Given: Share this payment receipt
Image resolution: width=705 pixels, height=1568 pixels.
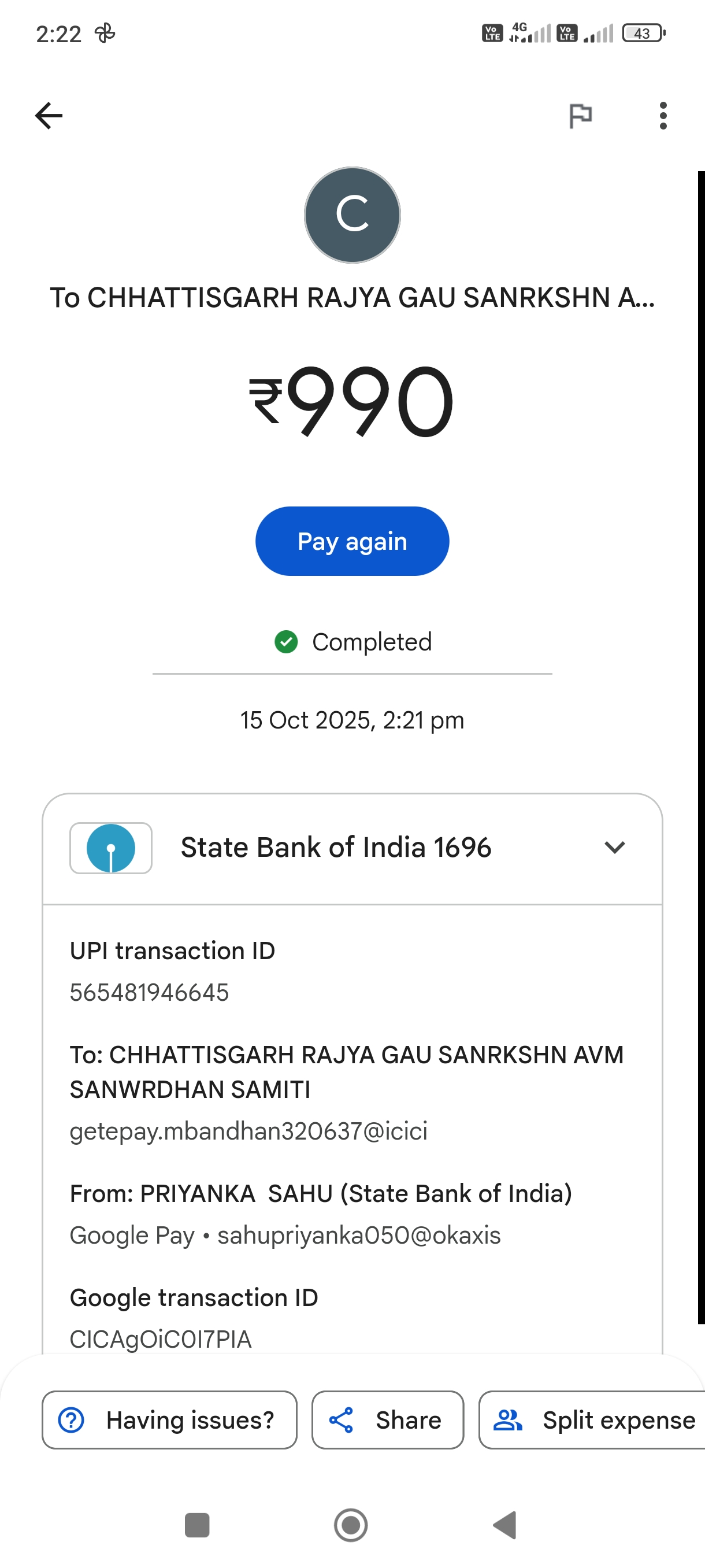Looking at the screenshot, I should point(388,1420).
